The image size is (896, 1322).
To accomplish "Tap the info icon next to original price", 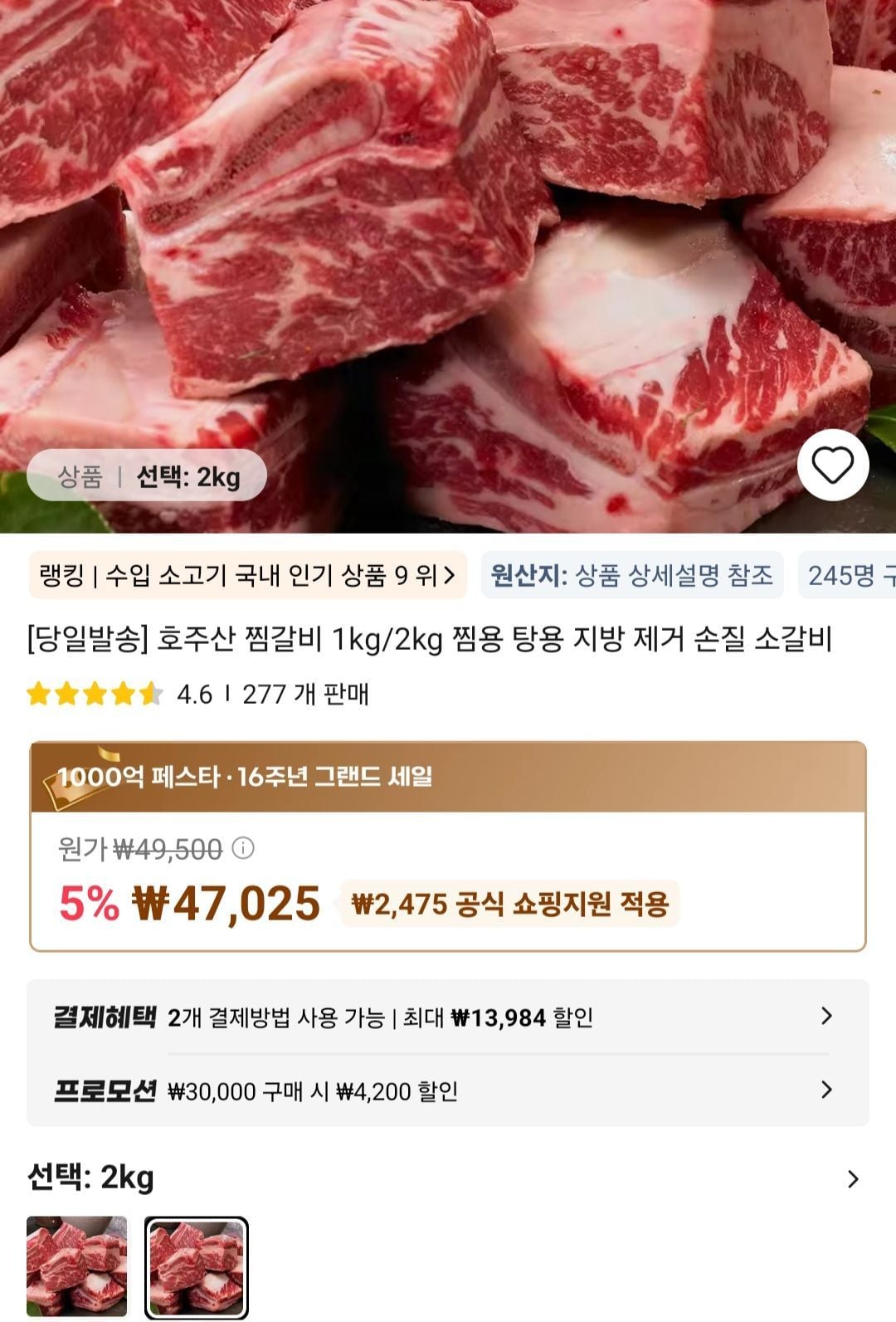I will click(243, 848).
